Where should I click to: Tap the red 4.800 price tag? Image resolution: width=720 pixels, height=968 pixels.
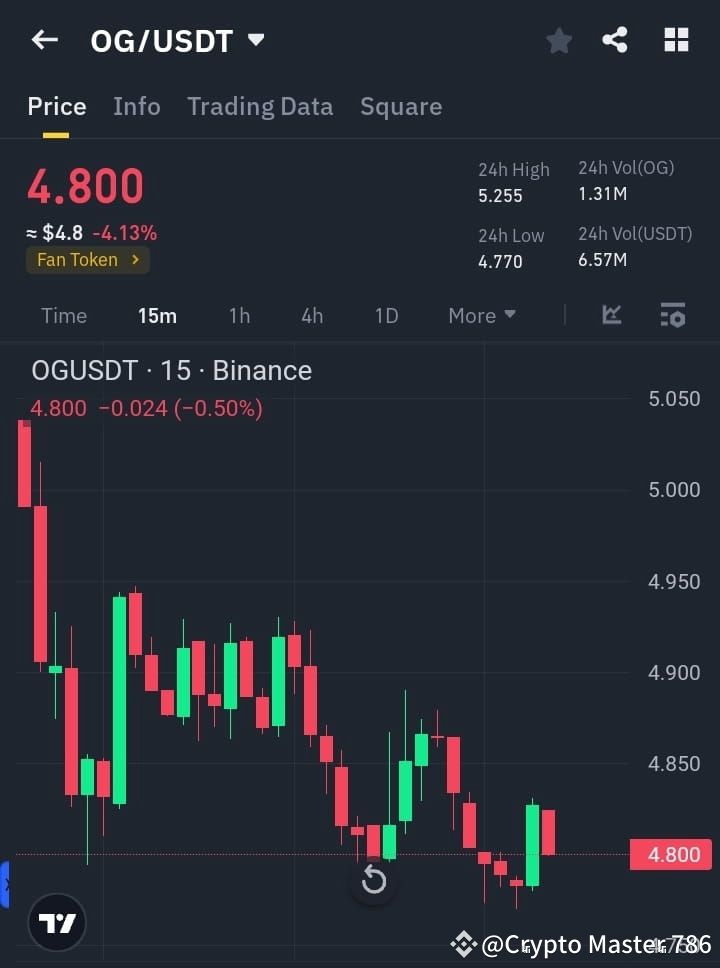click(670, 854)
